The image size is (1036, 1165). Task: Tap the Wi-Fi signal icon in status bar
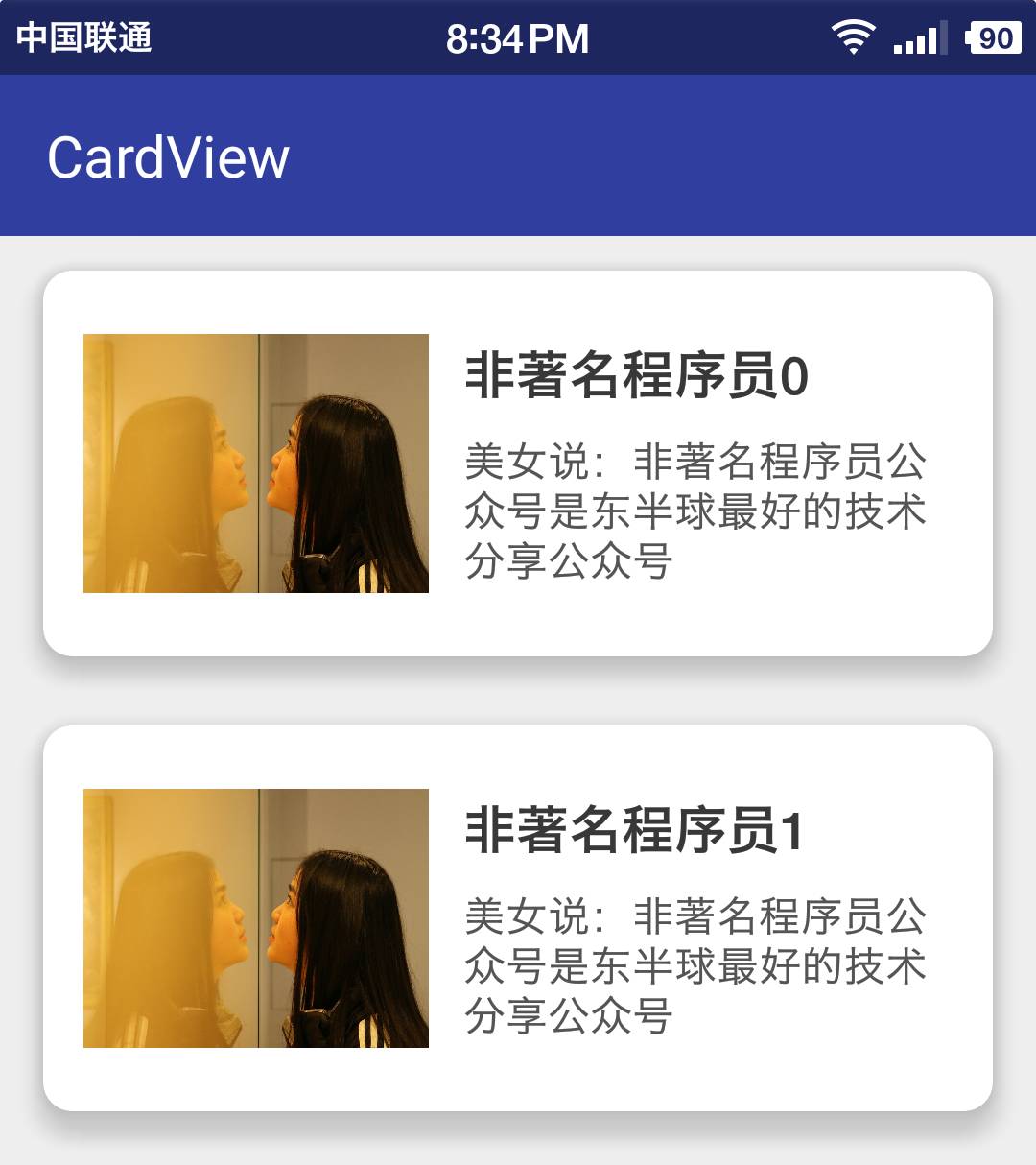pyautogui.click(x=852, y=35)
